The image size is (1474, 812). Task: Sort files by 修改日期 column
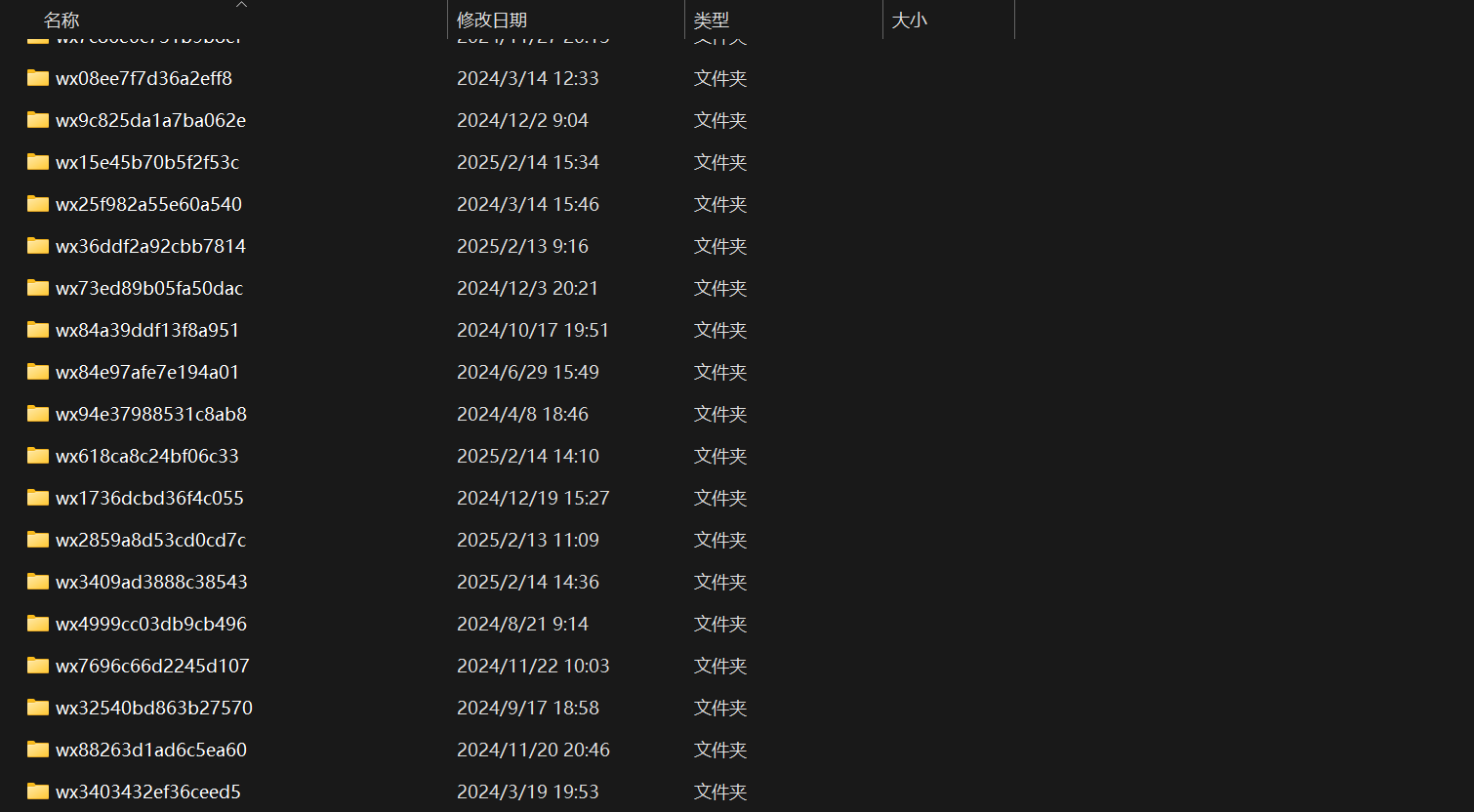click(492, 20)
